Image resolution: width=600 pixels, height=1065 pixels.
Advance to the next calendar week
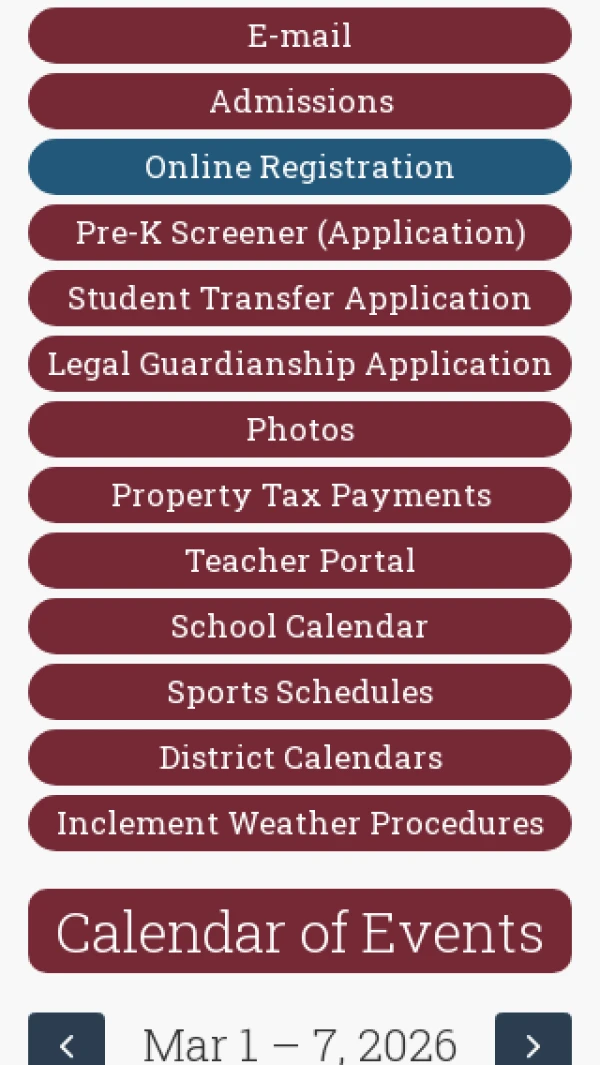click(533, 1044)
